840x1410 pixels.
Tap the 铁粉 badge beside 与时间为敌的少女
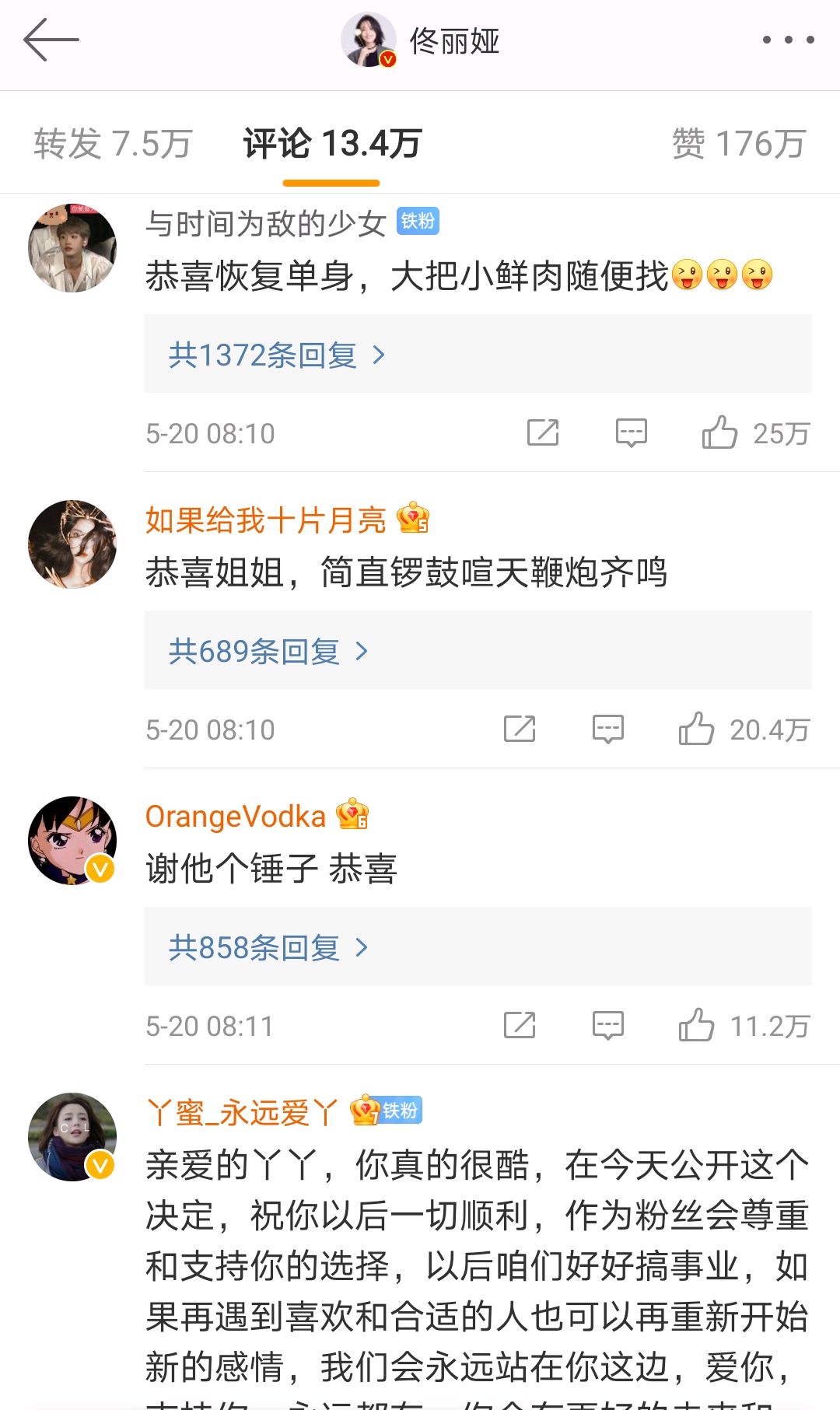pyautogui.click(x=417, y=223)
